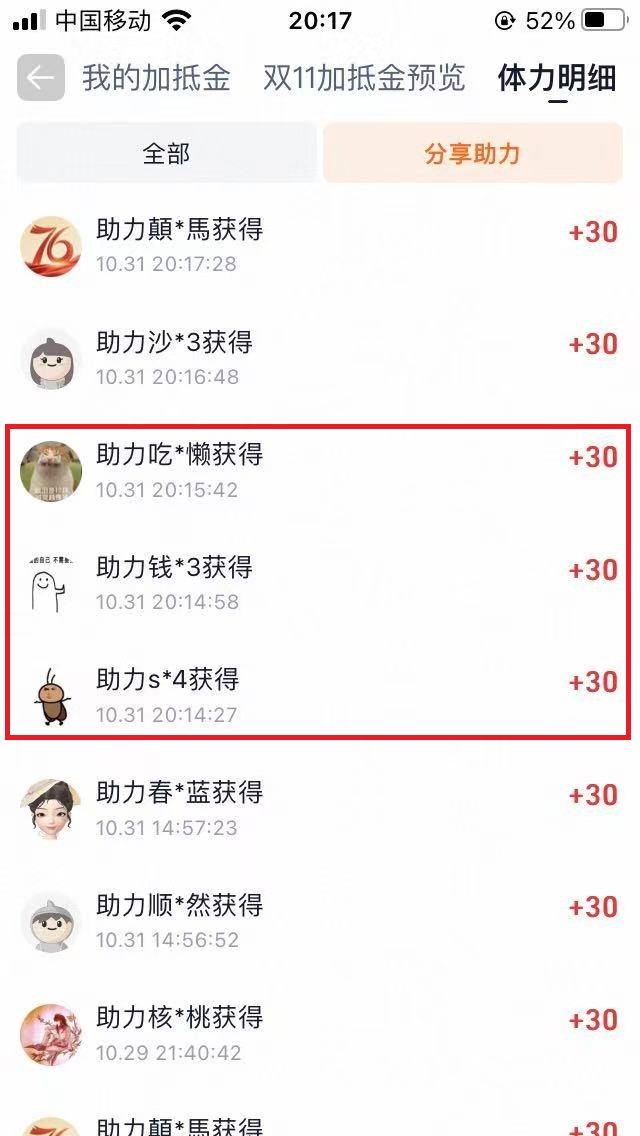Select the 体力明细 tab
The width and height of the screenshot is (640, 1136).
tap(557, 79)
